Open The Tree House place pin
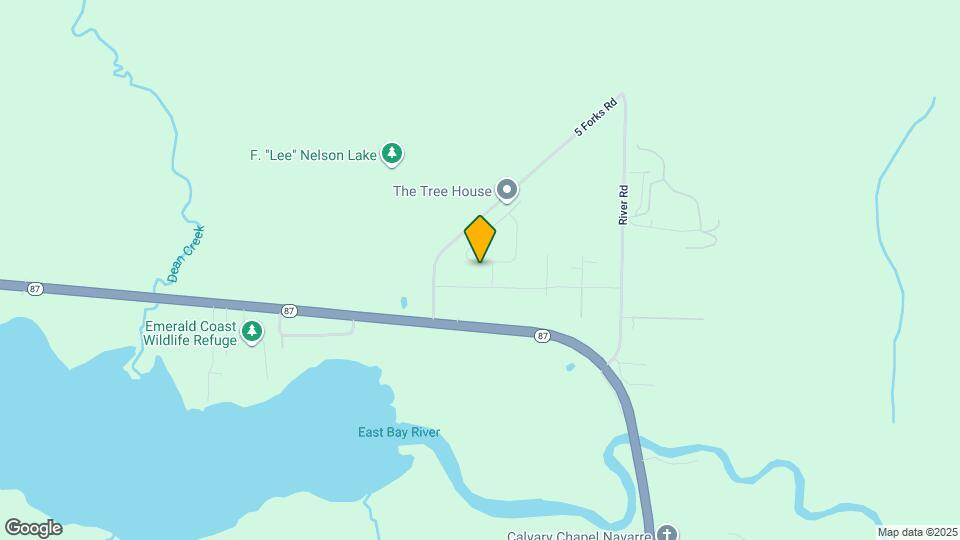 click(x=507, y=189)
